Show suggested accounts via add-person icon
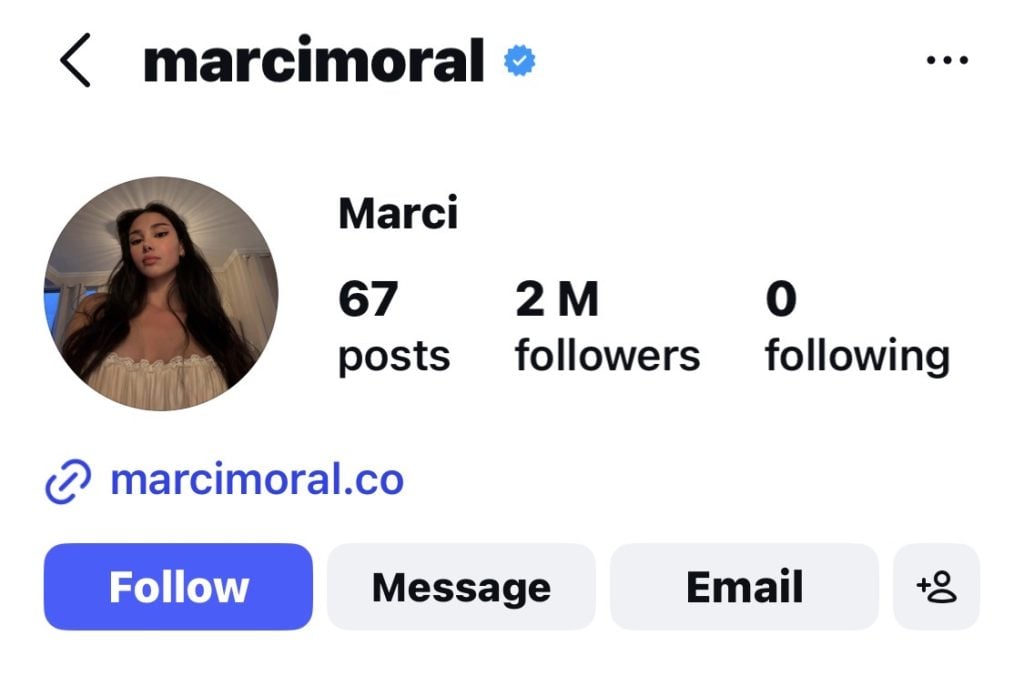This screenshot has width=1024, height=676. pos(936,587)
